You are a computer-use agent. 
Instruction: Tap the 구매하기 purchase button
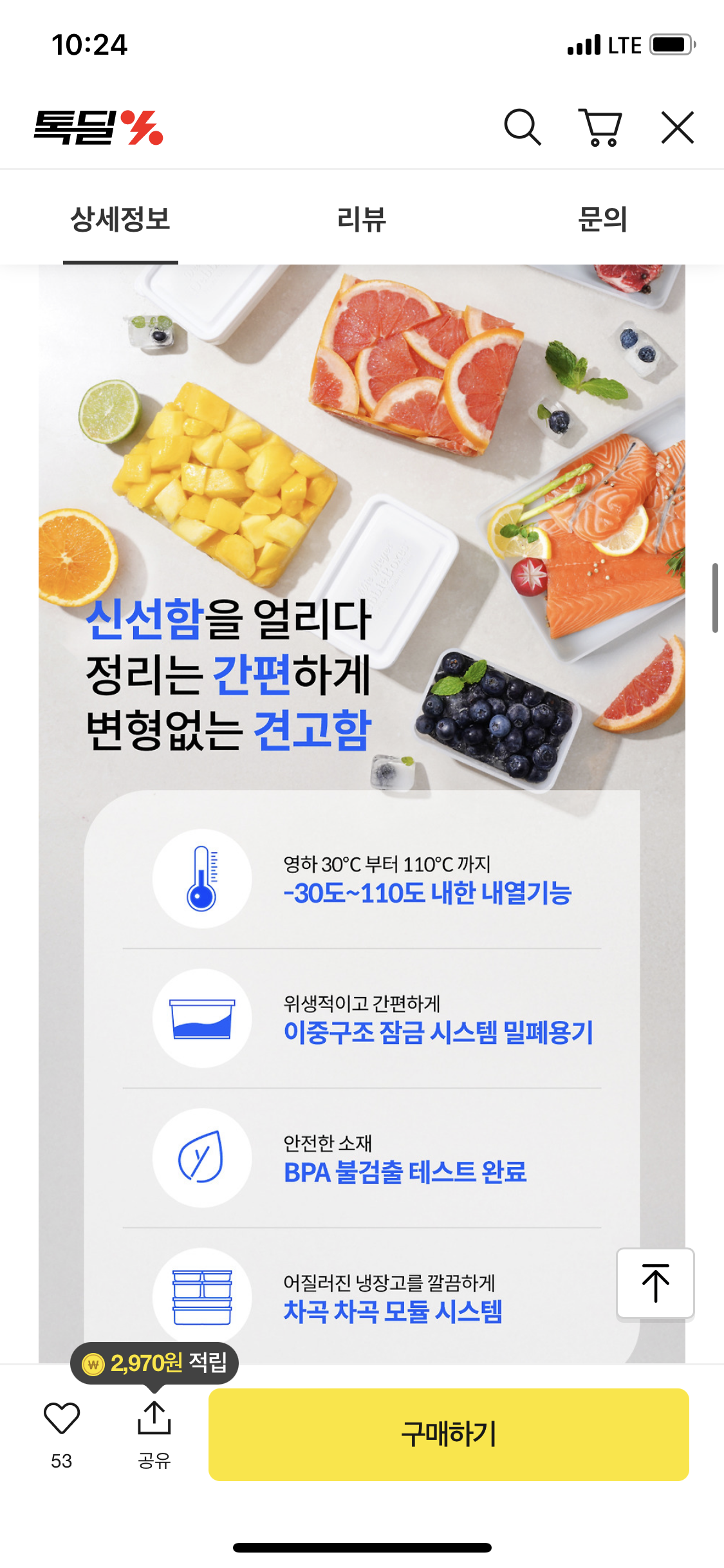click(x=449, y=1434)
